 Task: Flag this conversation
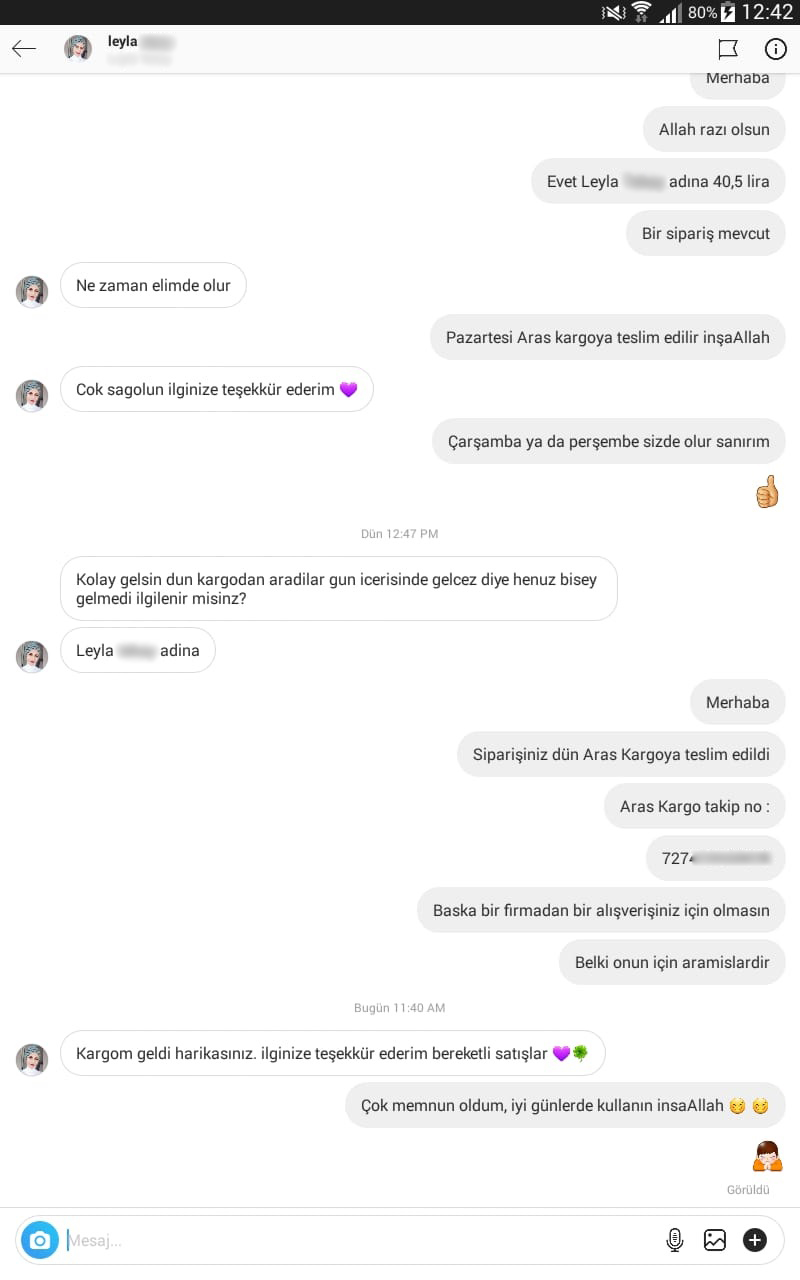(728, 48)
